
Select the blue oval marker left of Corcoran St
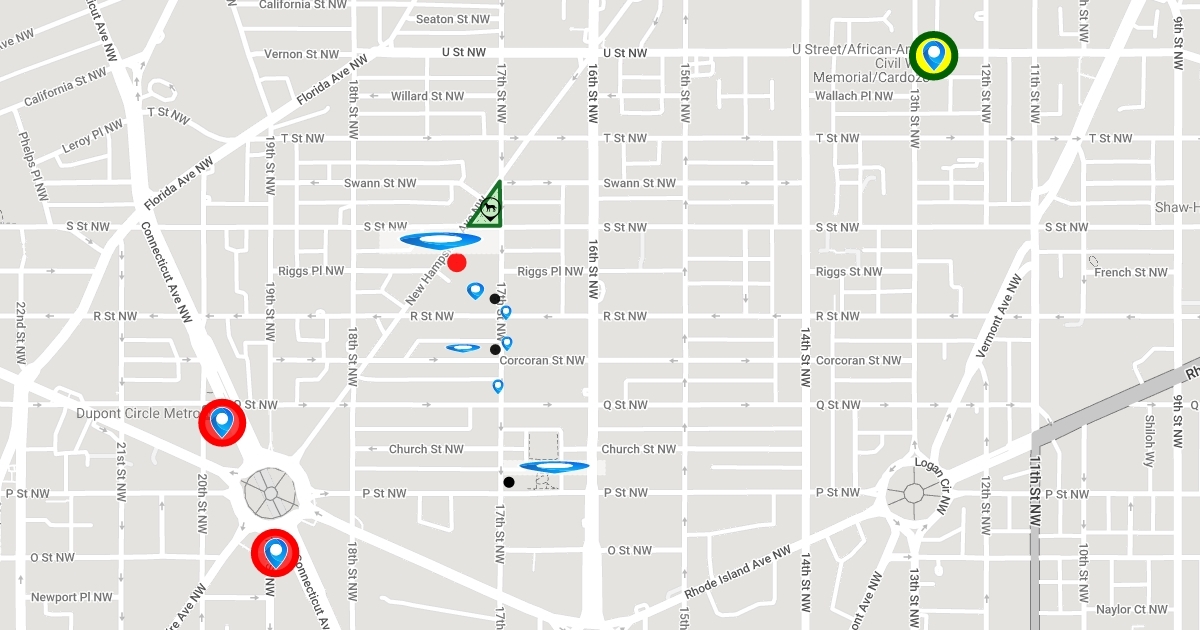coord(463,348)
